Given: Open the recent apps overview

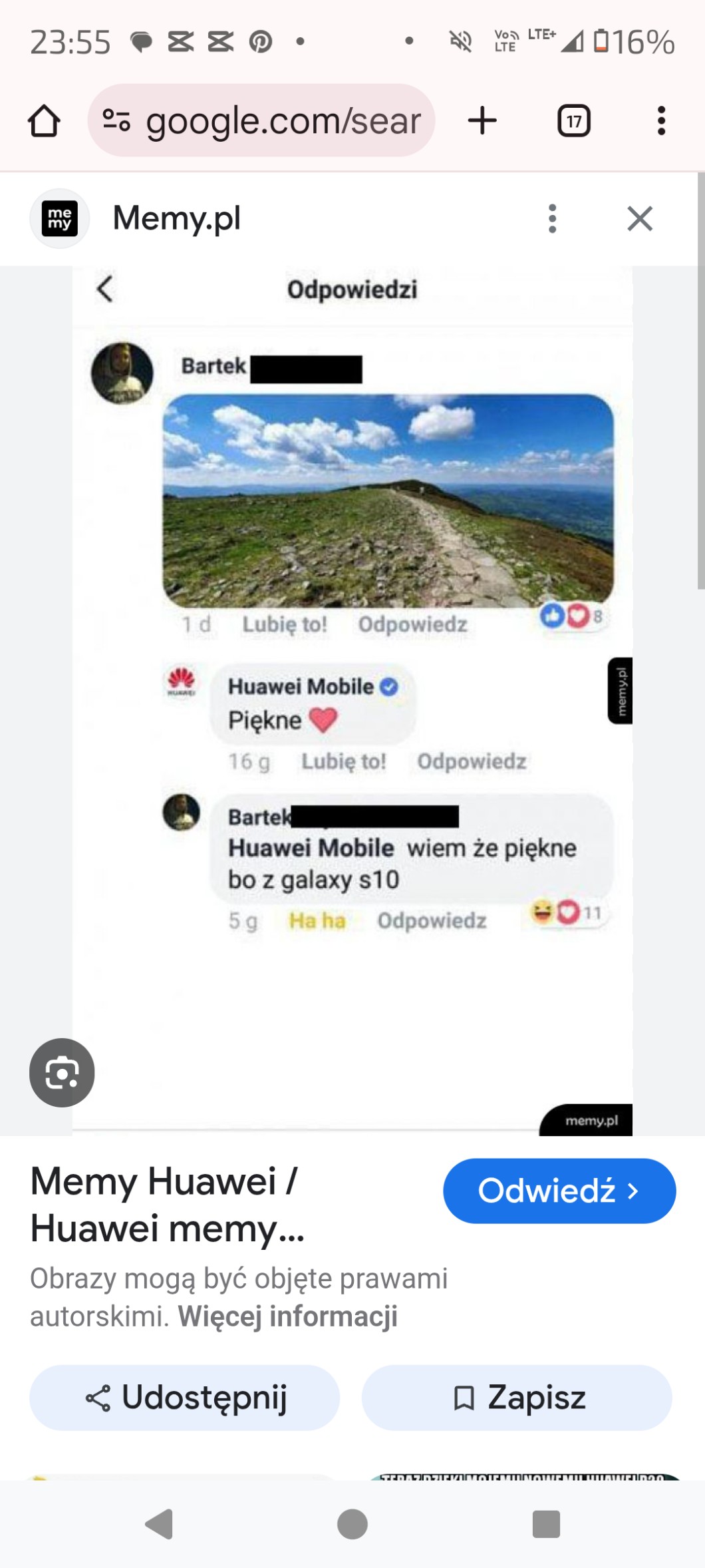Looking at the screenshot, I should [546, 1524].
